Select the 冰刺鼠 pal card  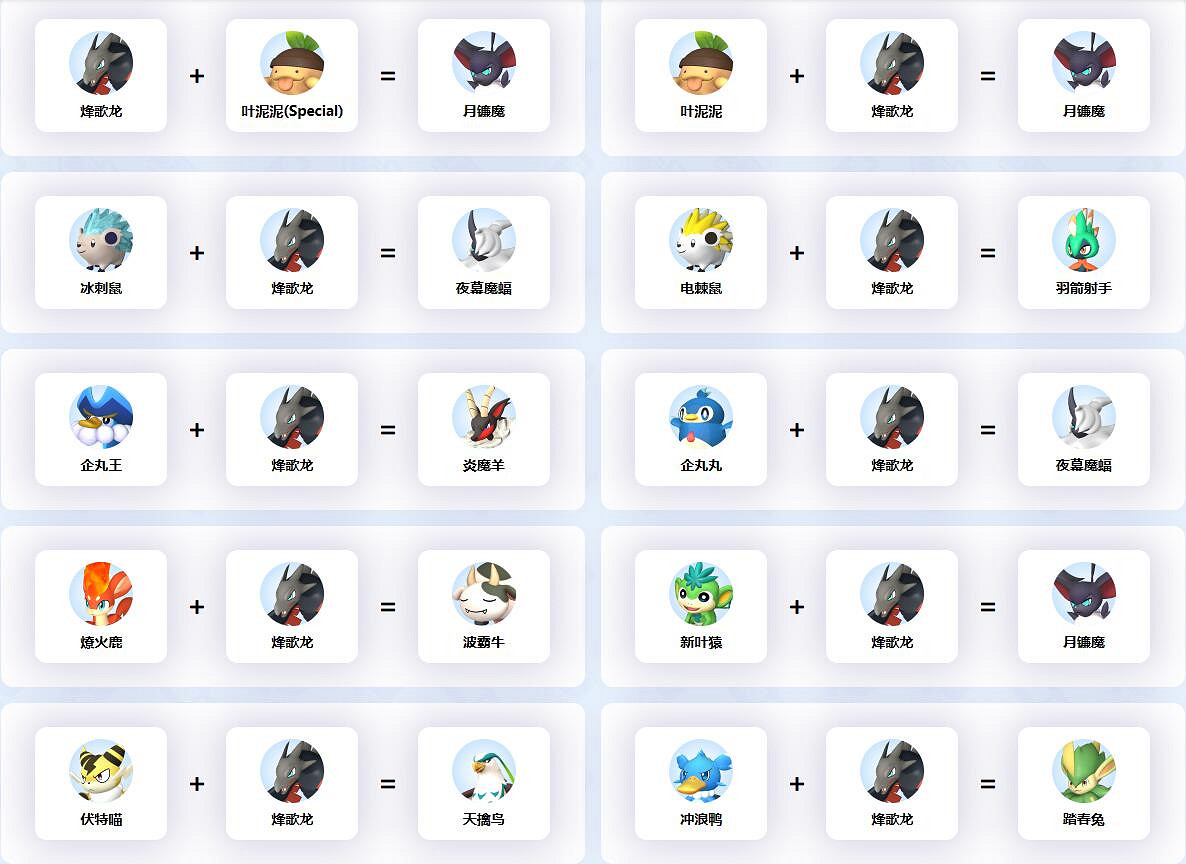101,252
